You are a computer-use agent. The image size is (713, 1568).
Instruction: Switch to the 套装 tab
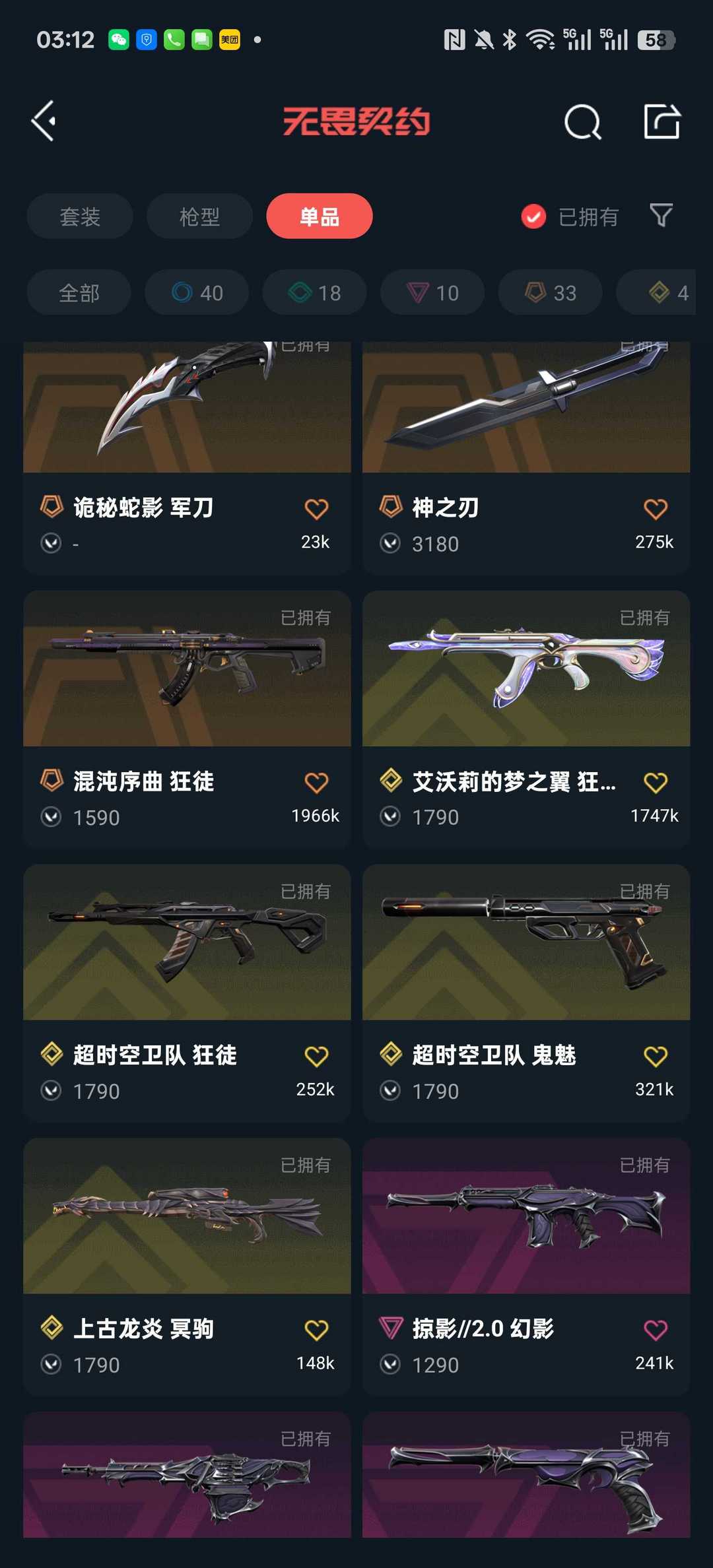pyautogui.click(x=80, y=216)
